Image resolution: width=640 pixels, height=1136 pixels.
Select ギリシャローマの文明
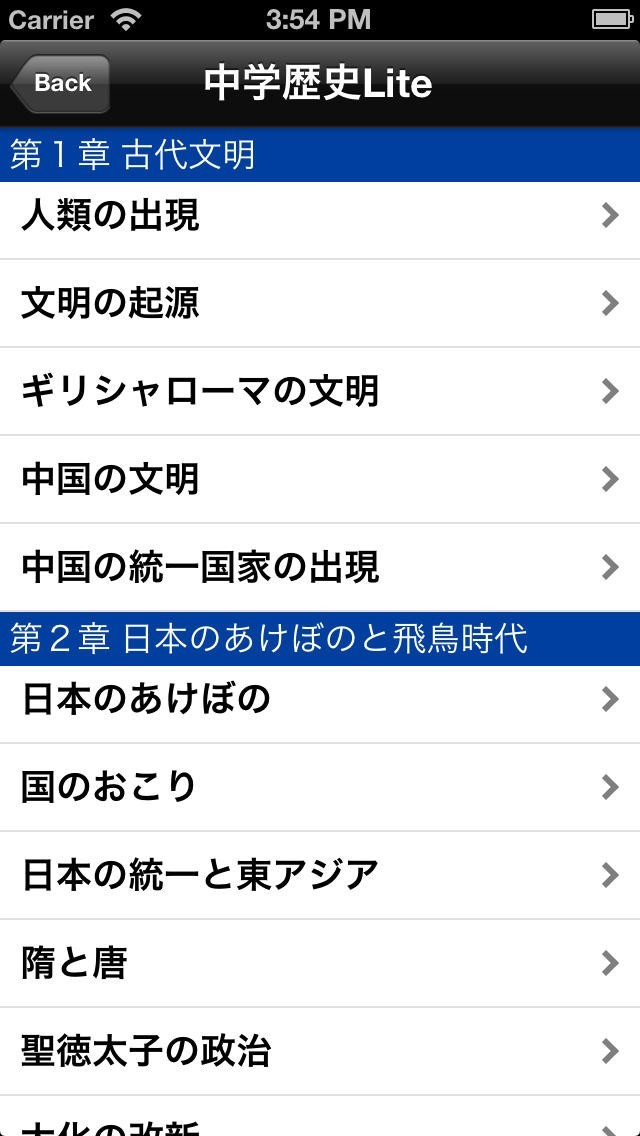point(320,392)
